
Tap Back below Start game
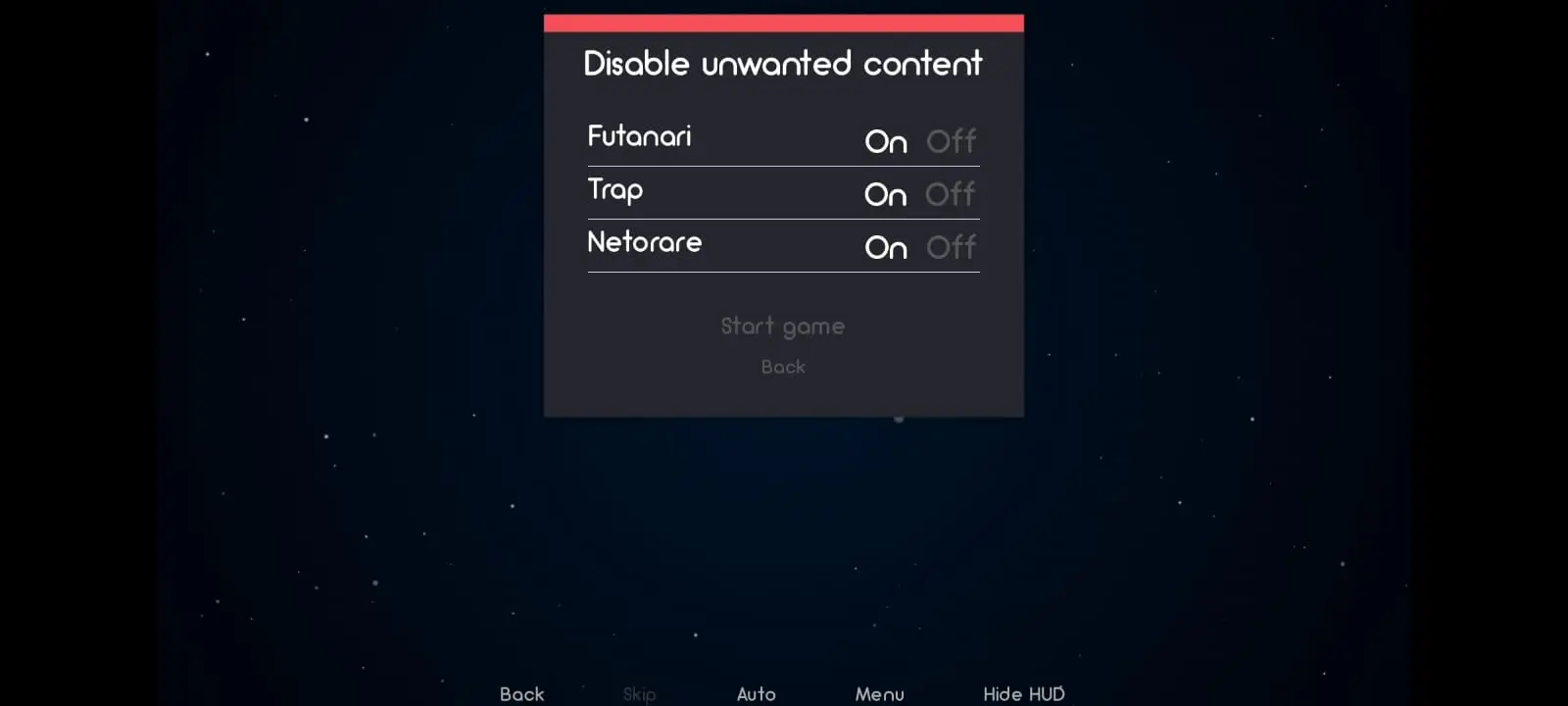click(x=783, y=367)
